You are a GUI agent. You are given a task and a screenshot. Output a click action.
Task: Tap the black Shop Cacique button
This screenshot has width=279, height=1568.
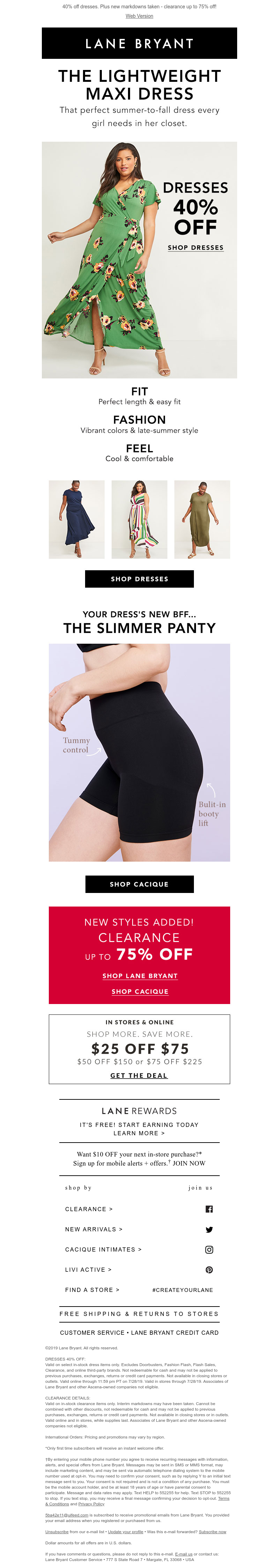(x=139, y=883)
